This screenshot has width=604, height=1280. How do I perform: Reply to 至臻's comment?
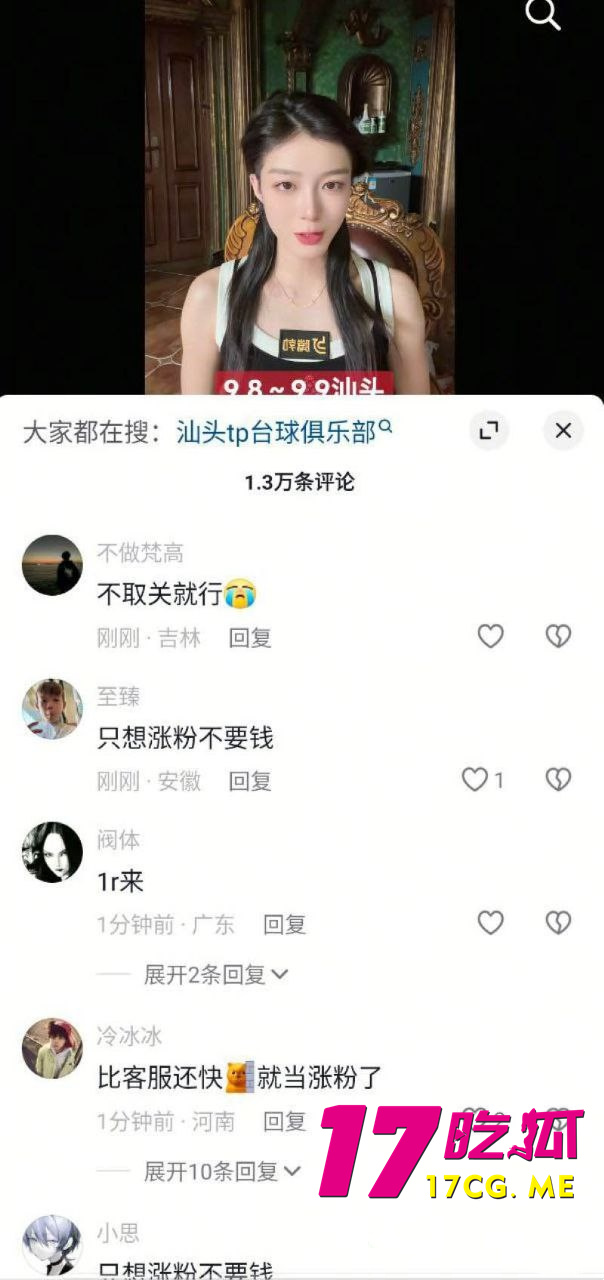click(250, 781)
